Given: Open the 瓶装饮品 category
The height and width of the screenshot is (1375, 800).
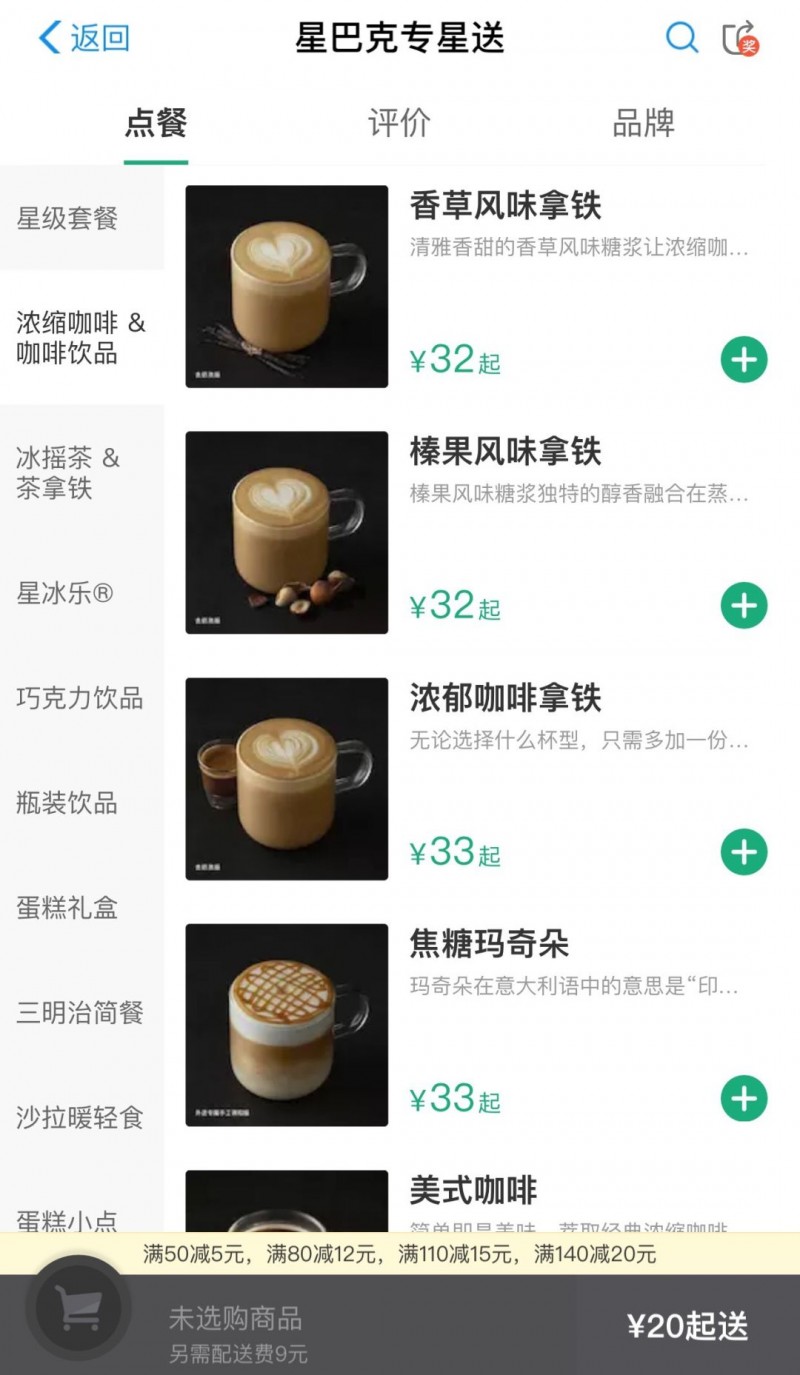Looking at the screenshot, I should [67, 803].
